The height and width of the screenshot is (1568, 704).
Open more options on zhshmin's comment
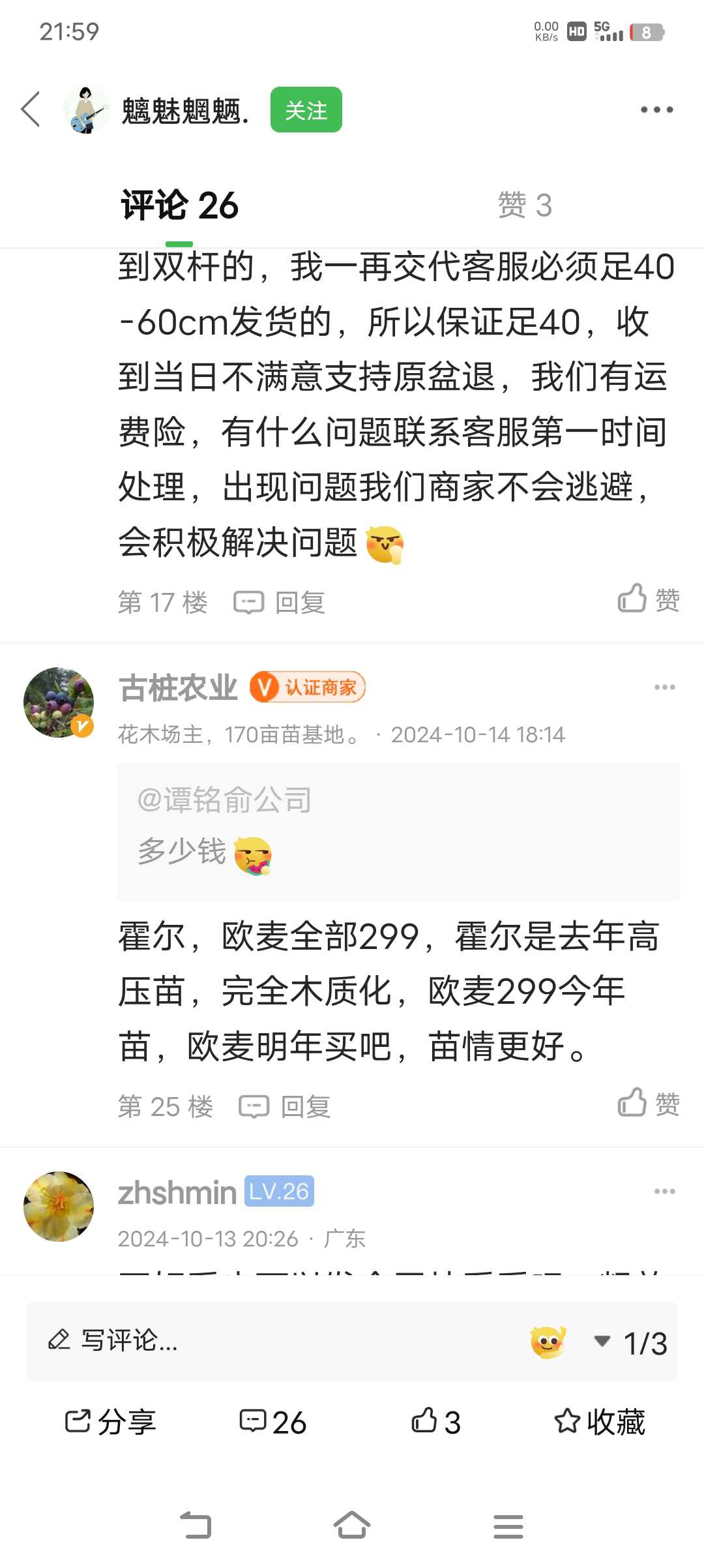pos(665,1191)
